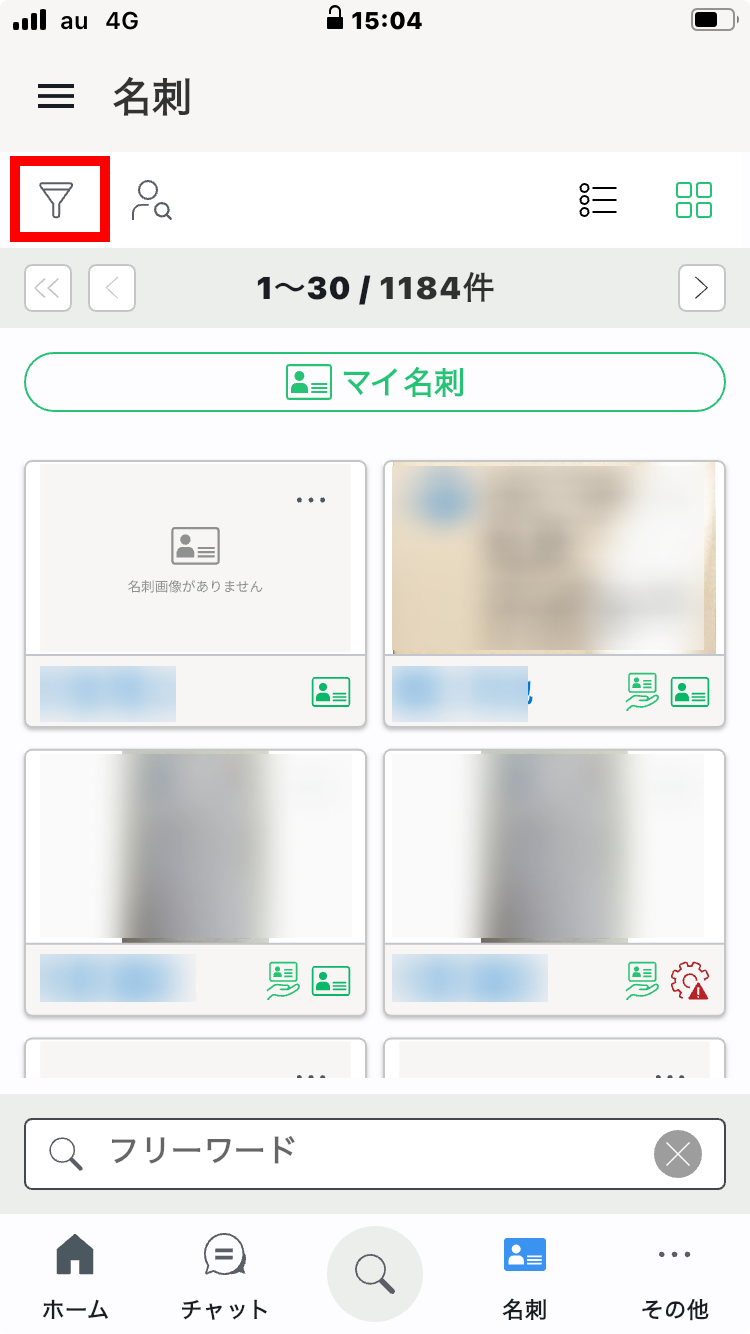Open the funnel filter options
Viewport: 750px width, 1334px height.
58,200
